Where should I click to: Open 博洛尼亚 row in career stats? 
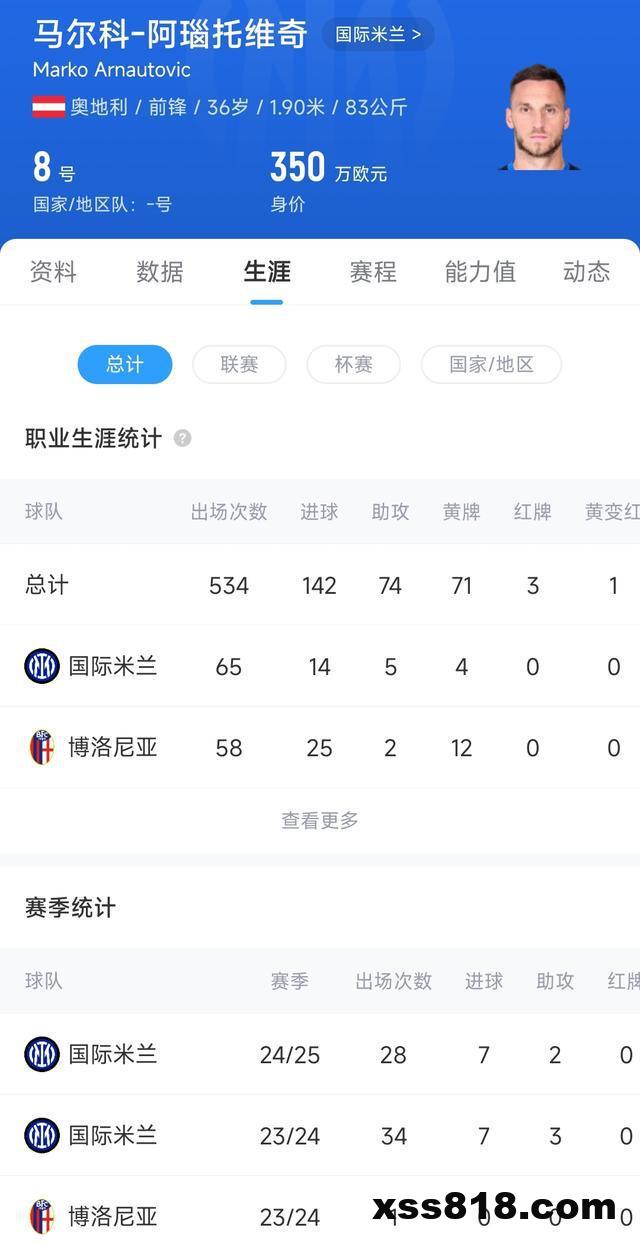coord(320,747)
